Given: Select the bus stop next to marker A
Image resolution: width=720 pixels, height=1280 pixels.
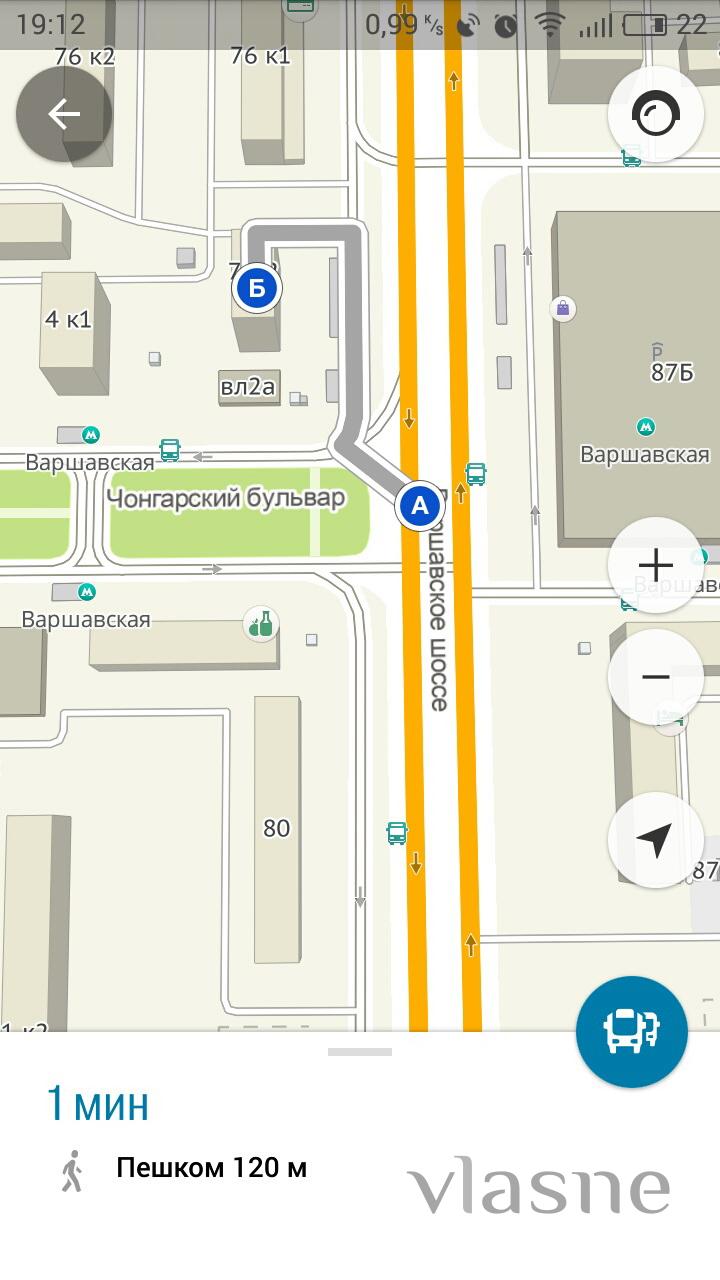Looking at the screenshot, I should coord(476,473).
